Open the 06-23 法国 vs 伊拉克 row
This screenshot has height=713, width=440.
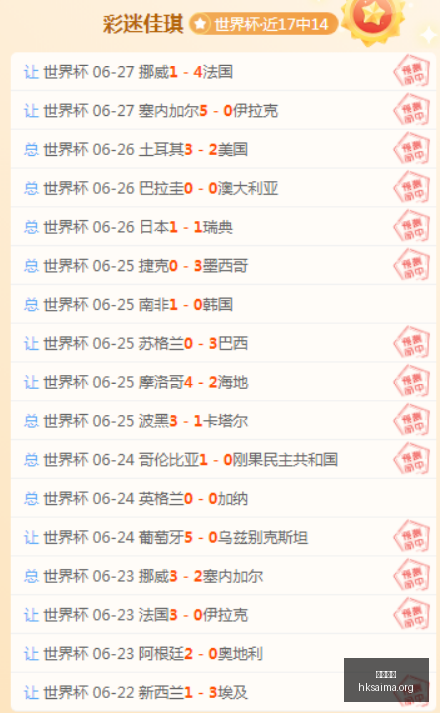(x=223, y=615)
